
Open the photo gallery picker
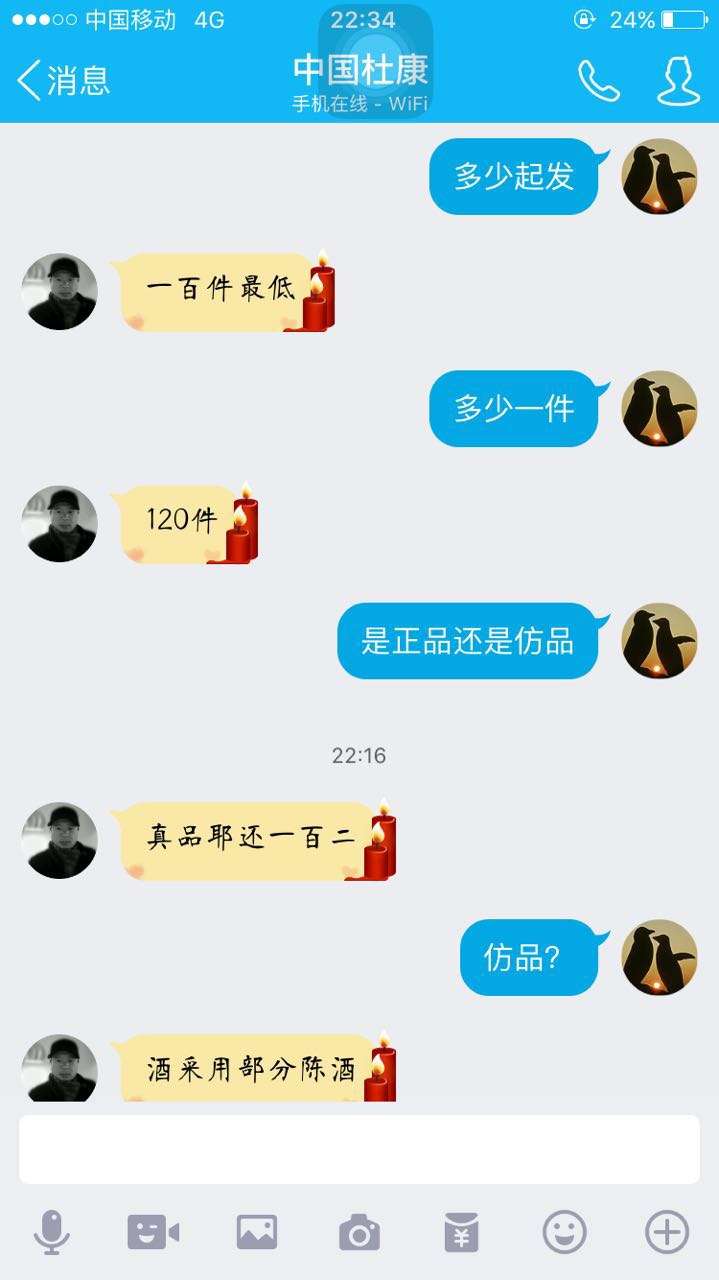tap(256, 1232)
